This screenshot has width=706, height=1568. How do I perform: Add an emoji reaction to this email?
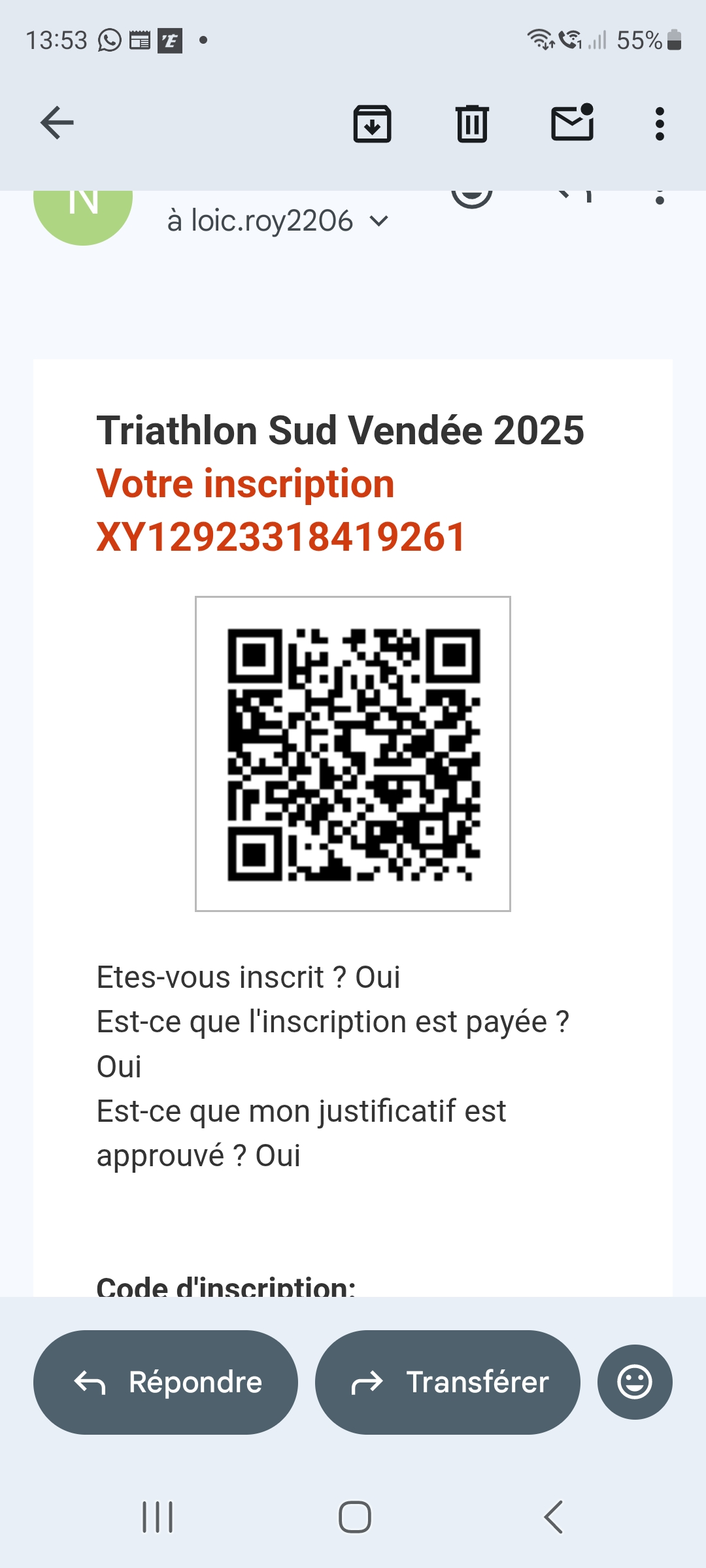point(635,1382)
